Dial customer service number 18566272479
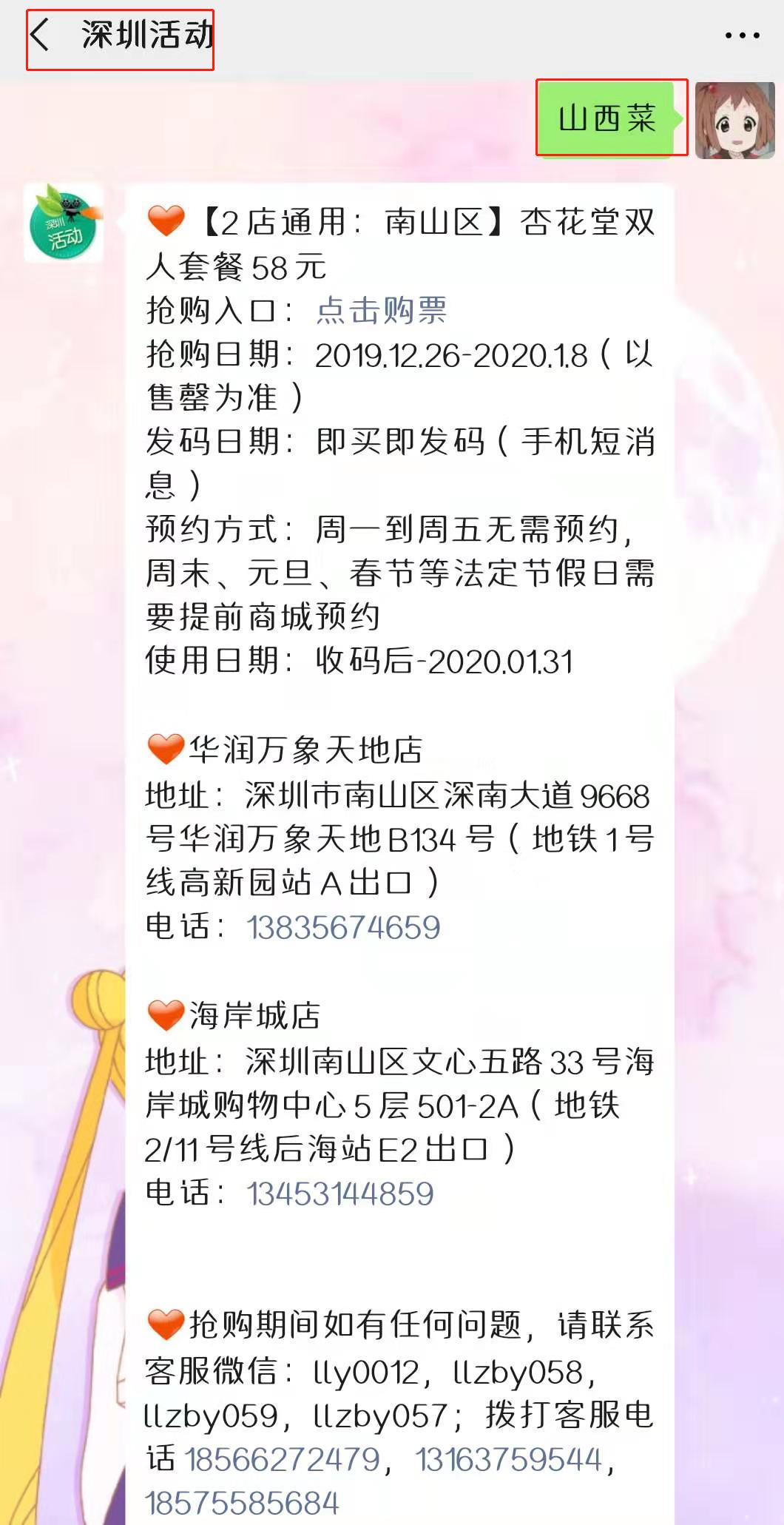 pos(282,1460)
